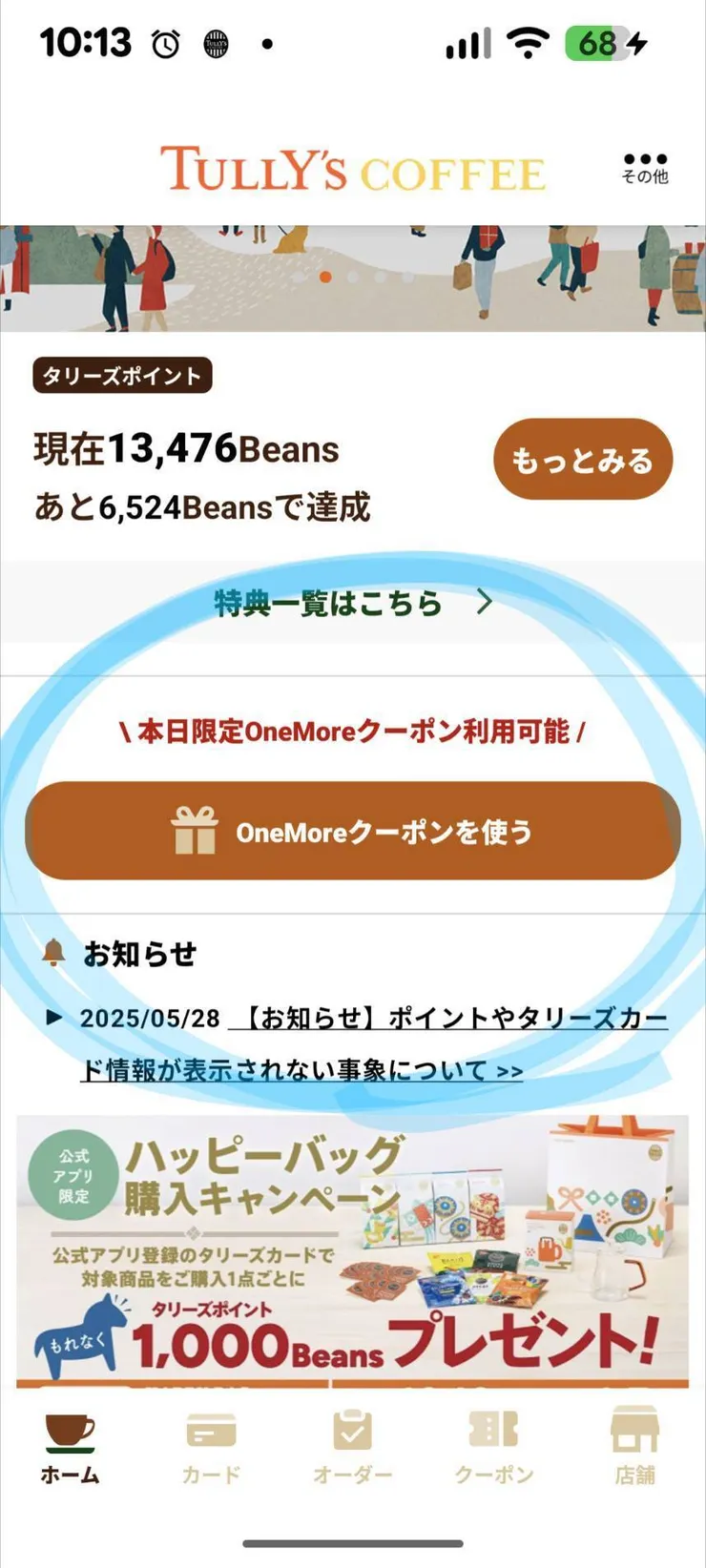The width and height of the screenshot is (706, 1568).
Task: Tap the タリーズポイント badge
Action: coord(121,376)
